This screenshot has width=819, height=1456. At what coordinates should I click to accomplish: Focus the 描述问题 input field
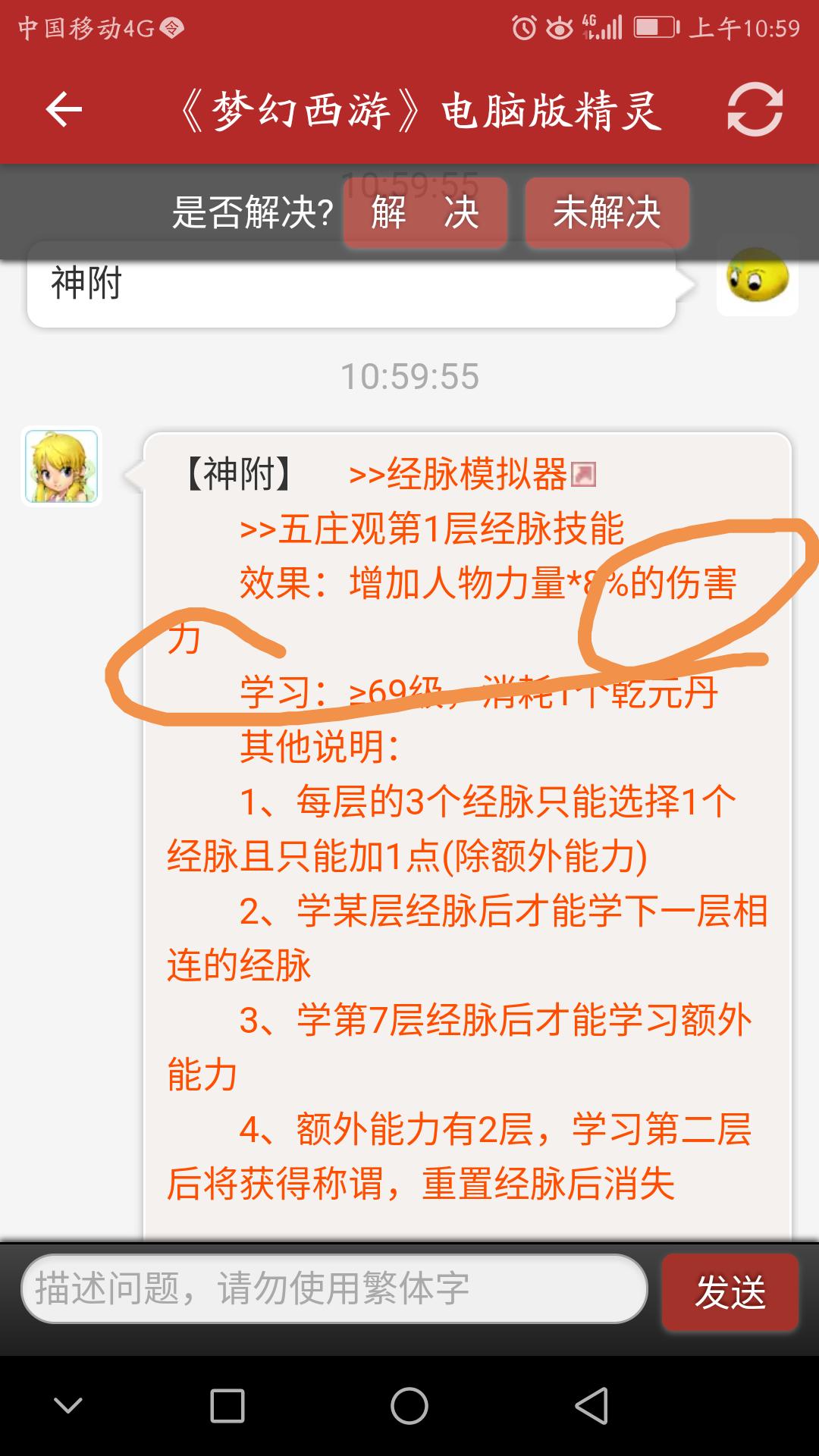tap(334, 1288)
